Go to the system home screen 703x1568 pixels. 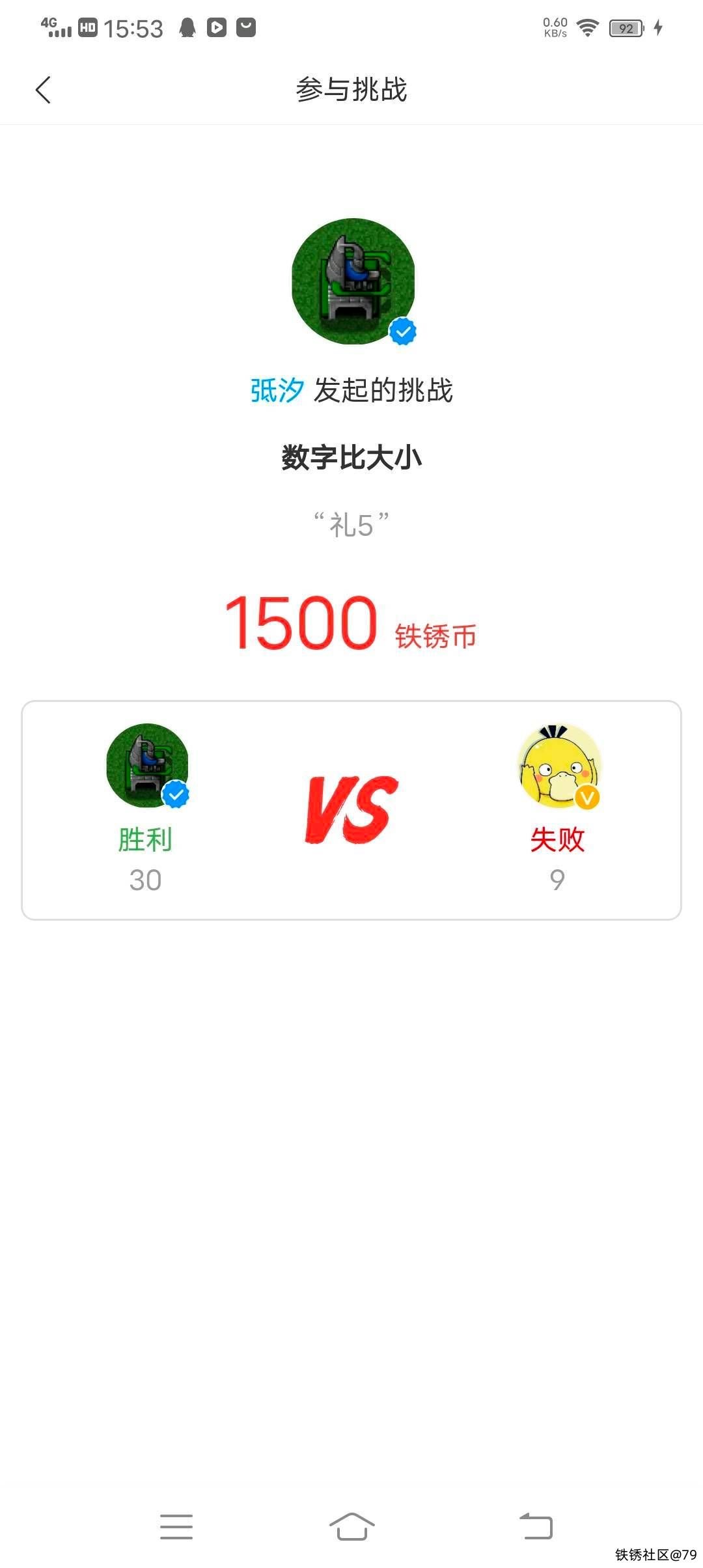(351, 1526)
